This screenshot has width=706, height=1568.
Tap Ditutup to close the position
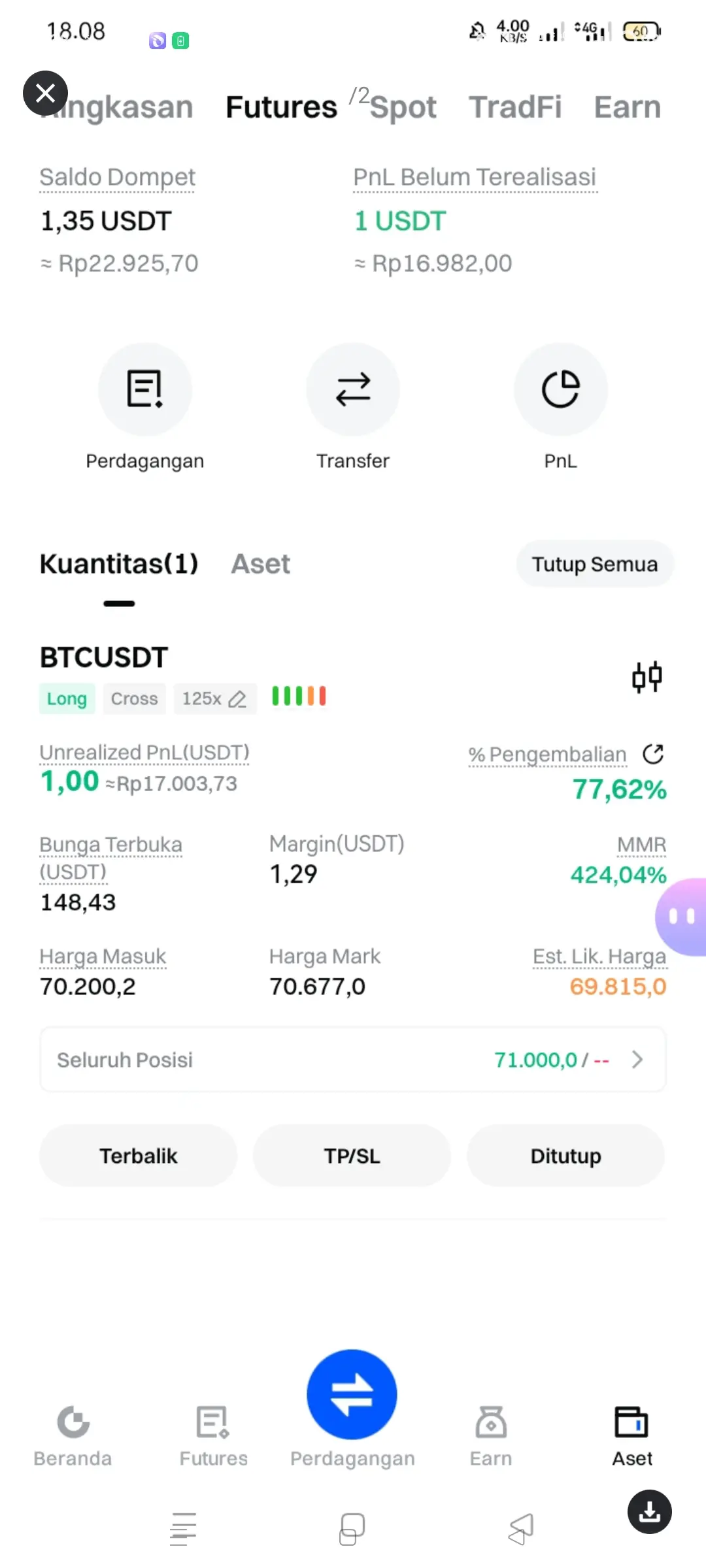565,1156
